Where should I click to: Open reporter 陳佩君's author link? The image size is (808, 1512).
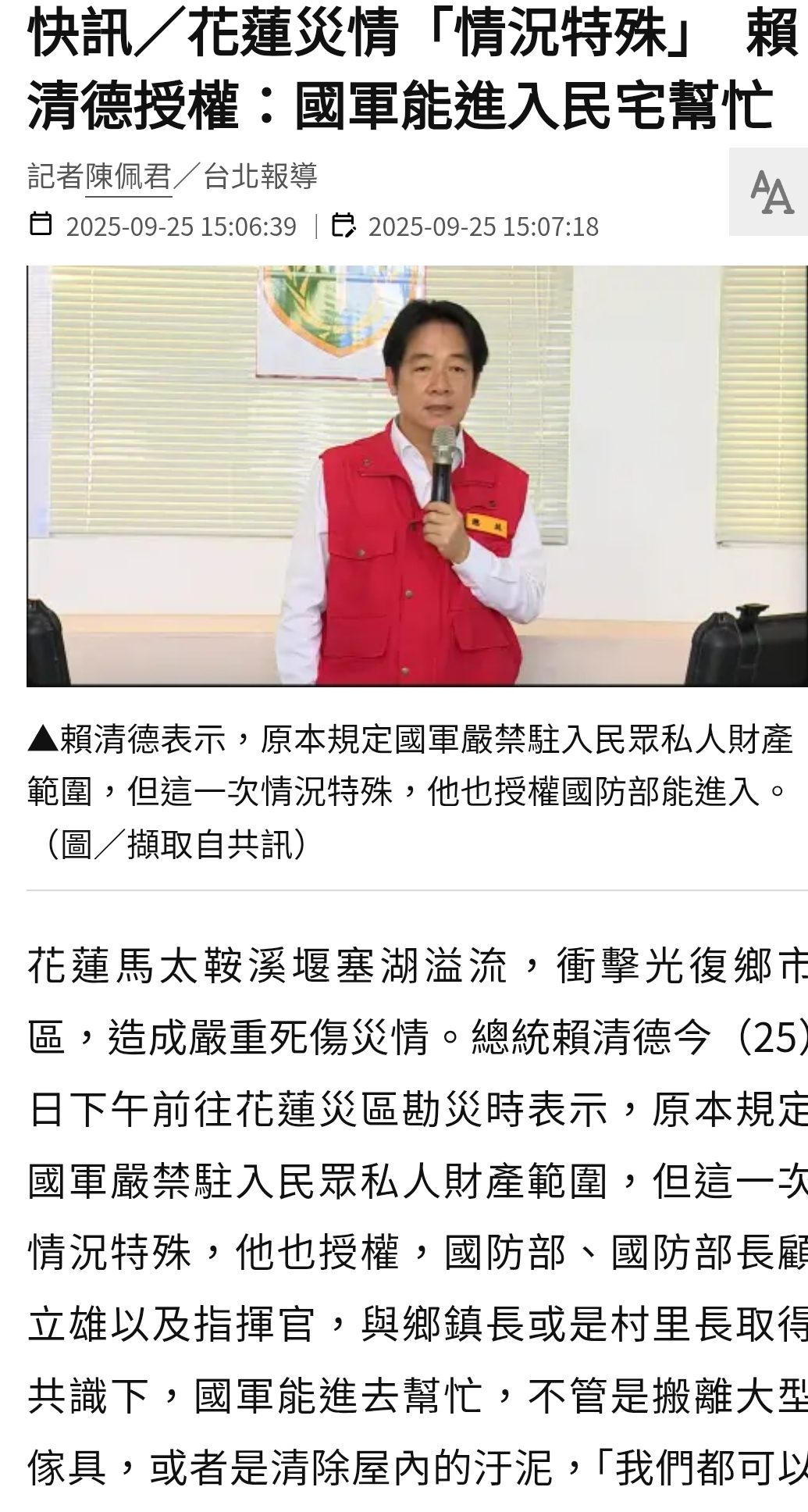129,177
